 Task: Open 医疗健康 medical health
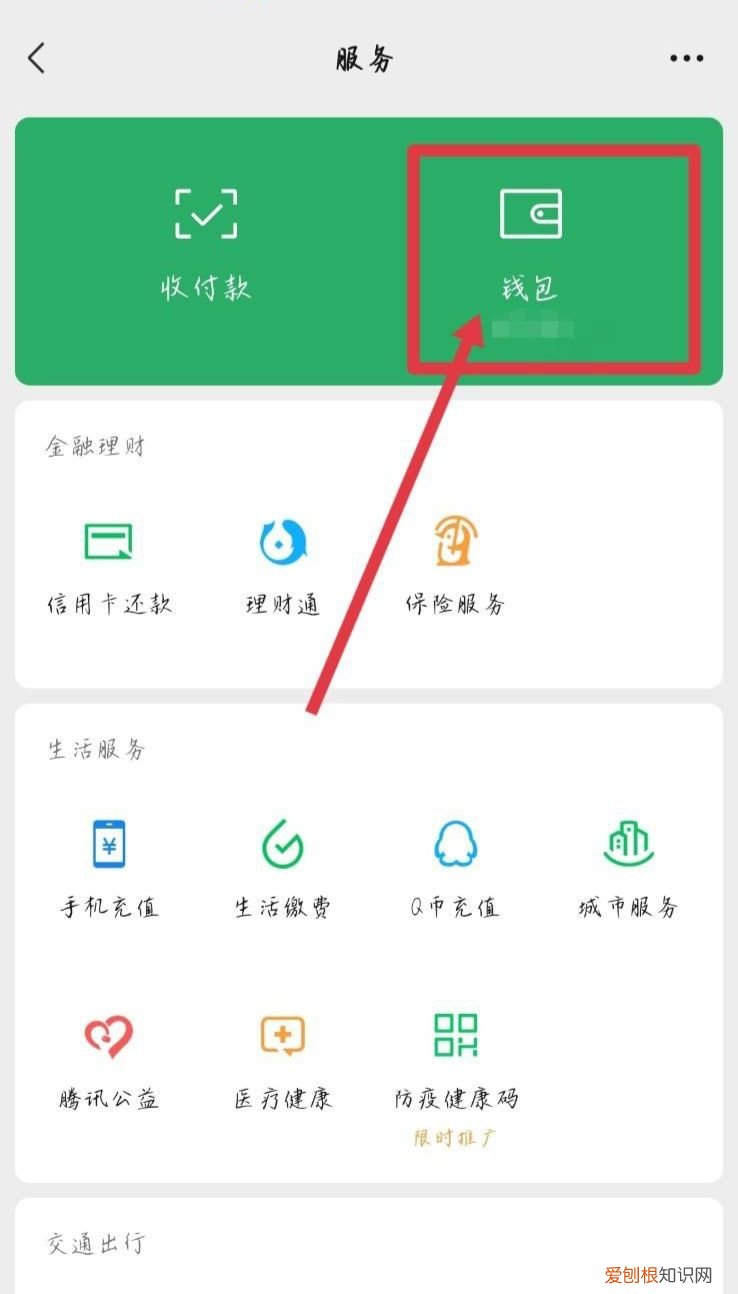pyautogui.click(x=281, y=1037)
